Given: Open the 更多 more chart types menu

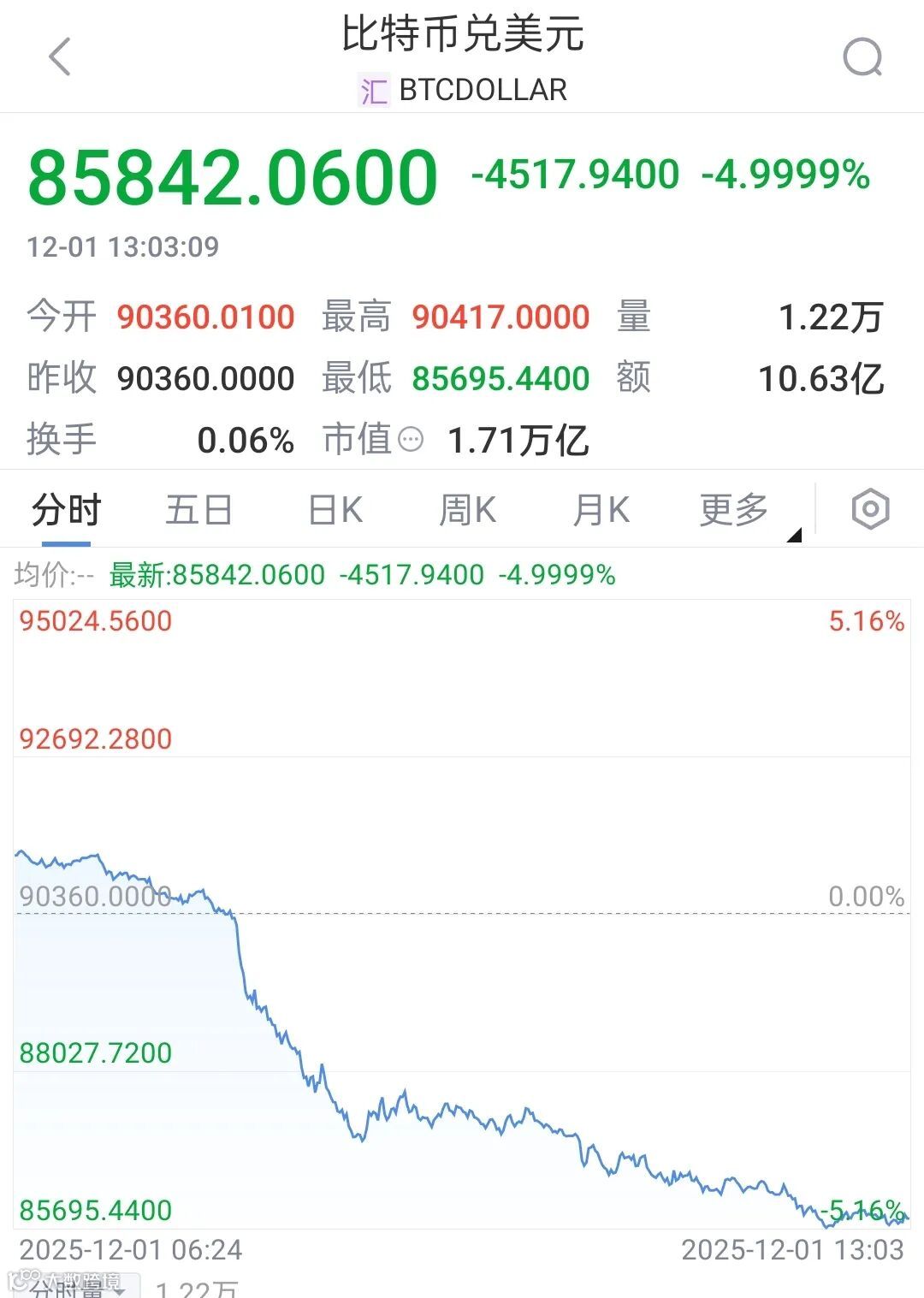Looking at the screenshot, I should click(732, 508).
